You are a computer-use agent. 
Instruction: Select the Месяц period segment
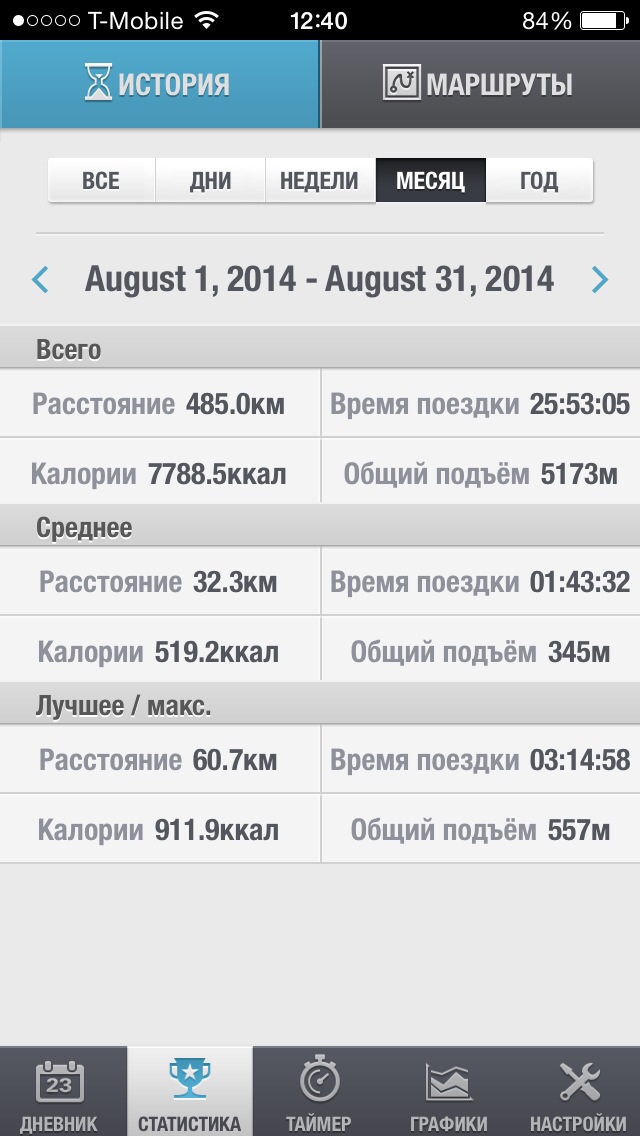(x=430, y=181)
